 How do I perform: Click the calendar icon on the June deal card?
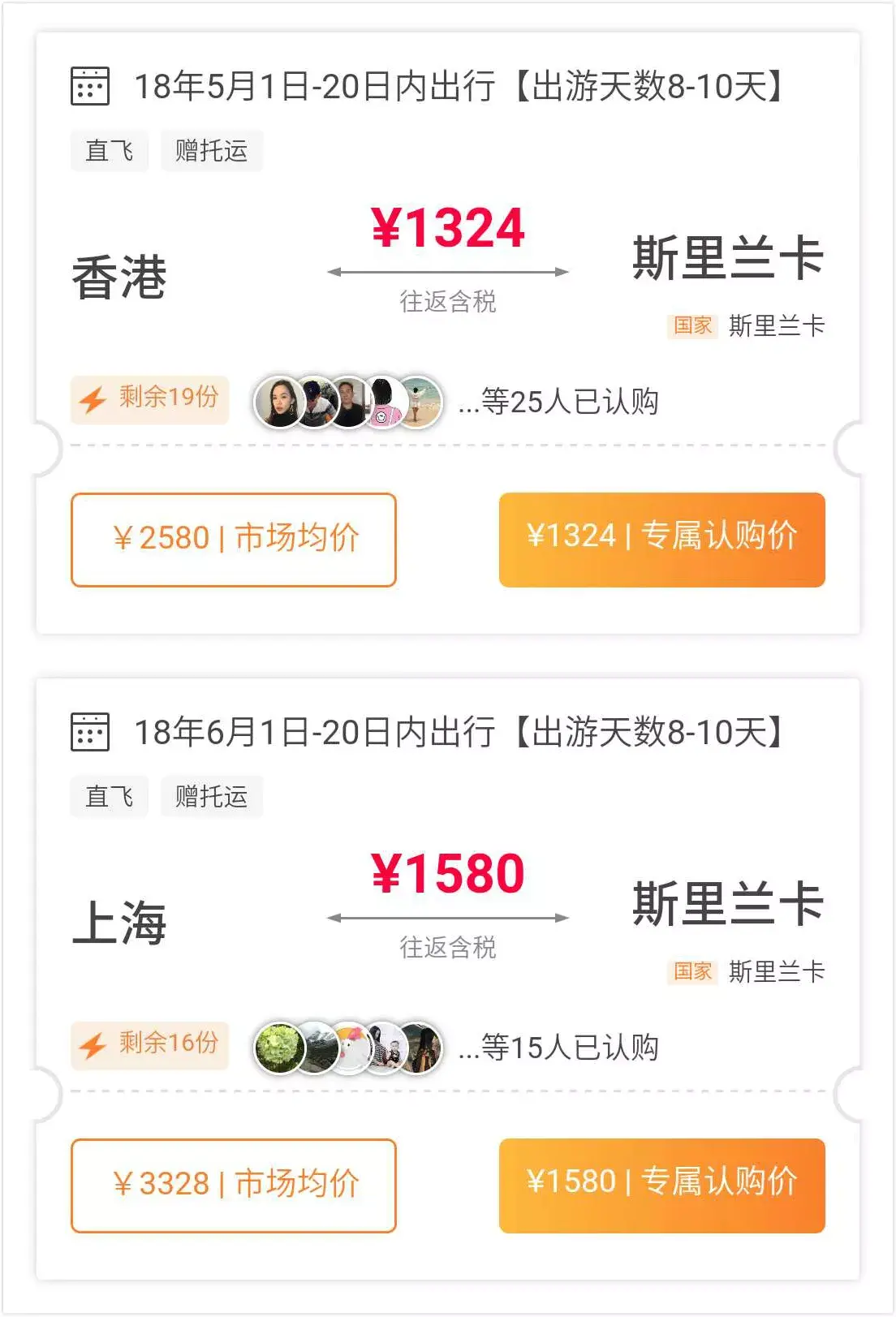[89, 733]
